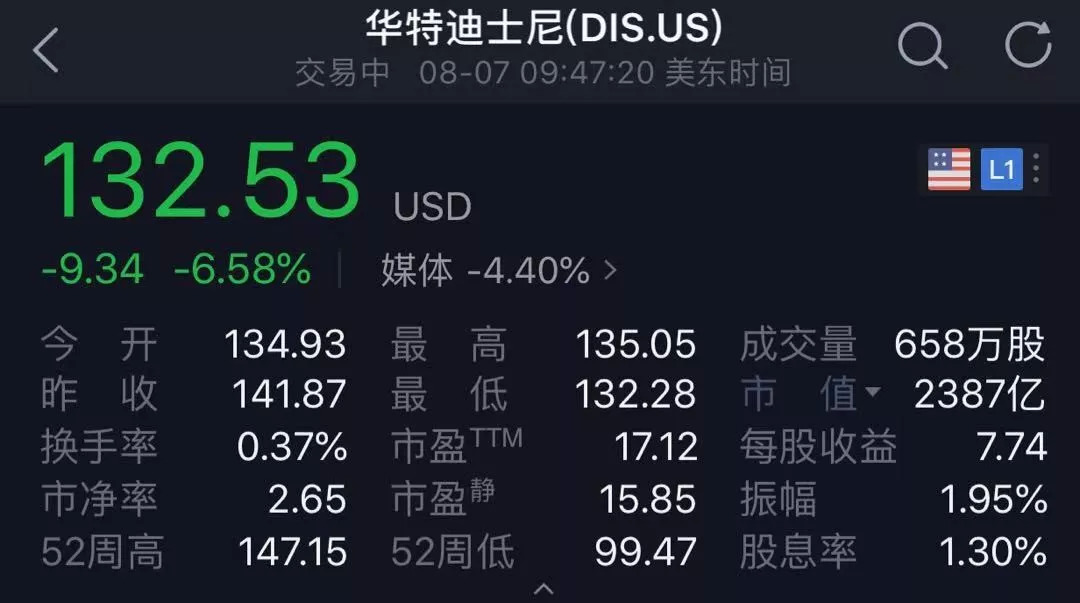This screenshot has height=603, width=1080.
Task: Collapse the quote details panel
Action: coord(543,589)
